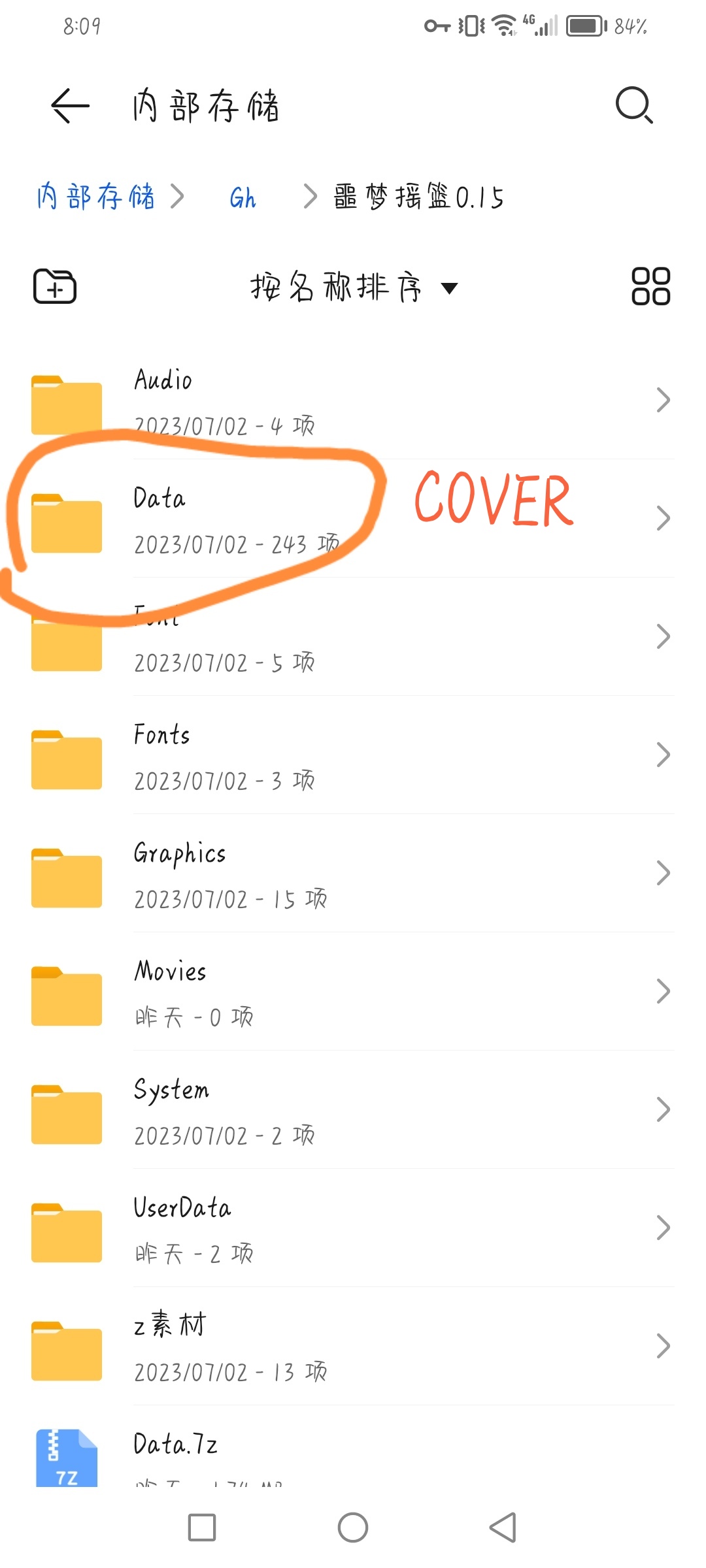
Task: Open the Data folder
Action: (x=353, y=519)
